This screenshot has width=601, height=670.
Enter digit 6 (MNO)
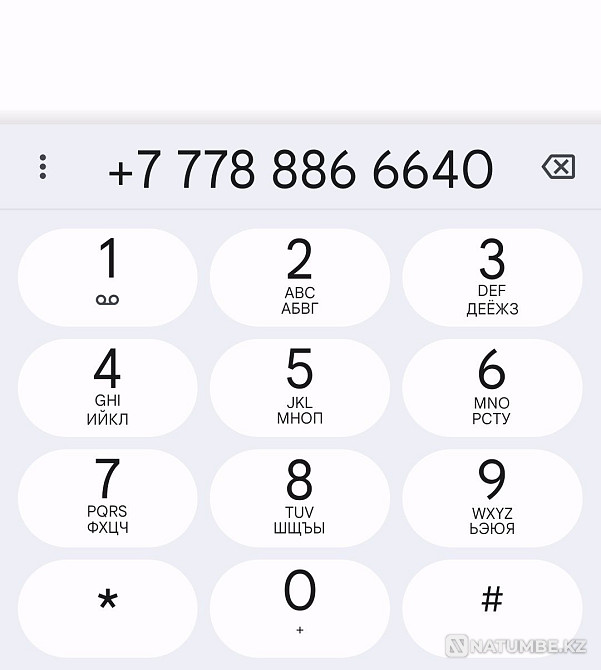[x=492, y=387]
